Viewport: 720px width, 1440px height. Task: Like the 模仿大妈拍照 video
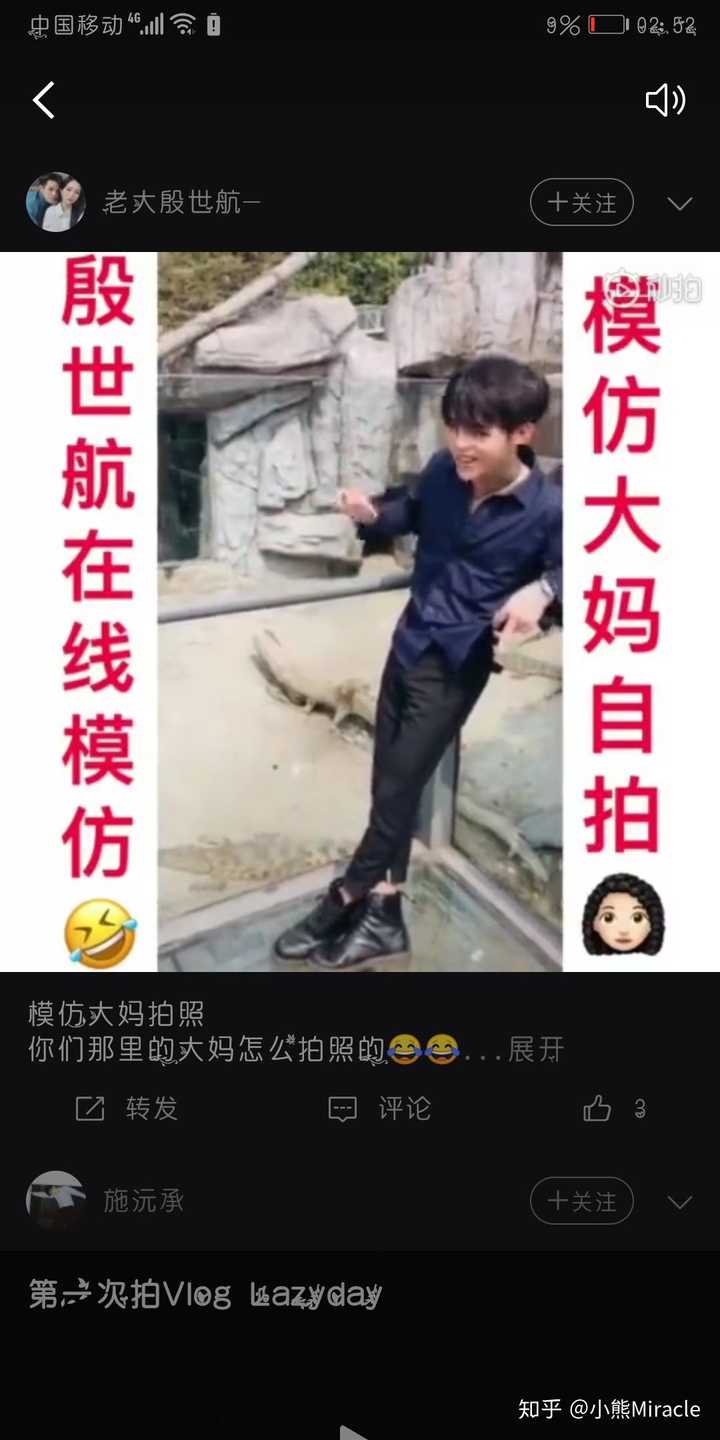598,1108
